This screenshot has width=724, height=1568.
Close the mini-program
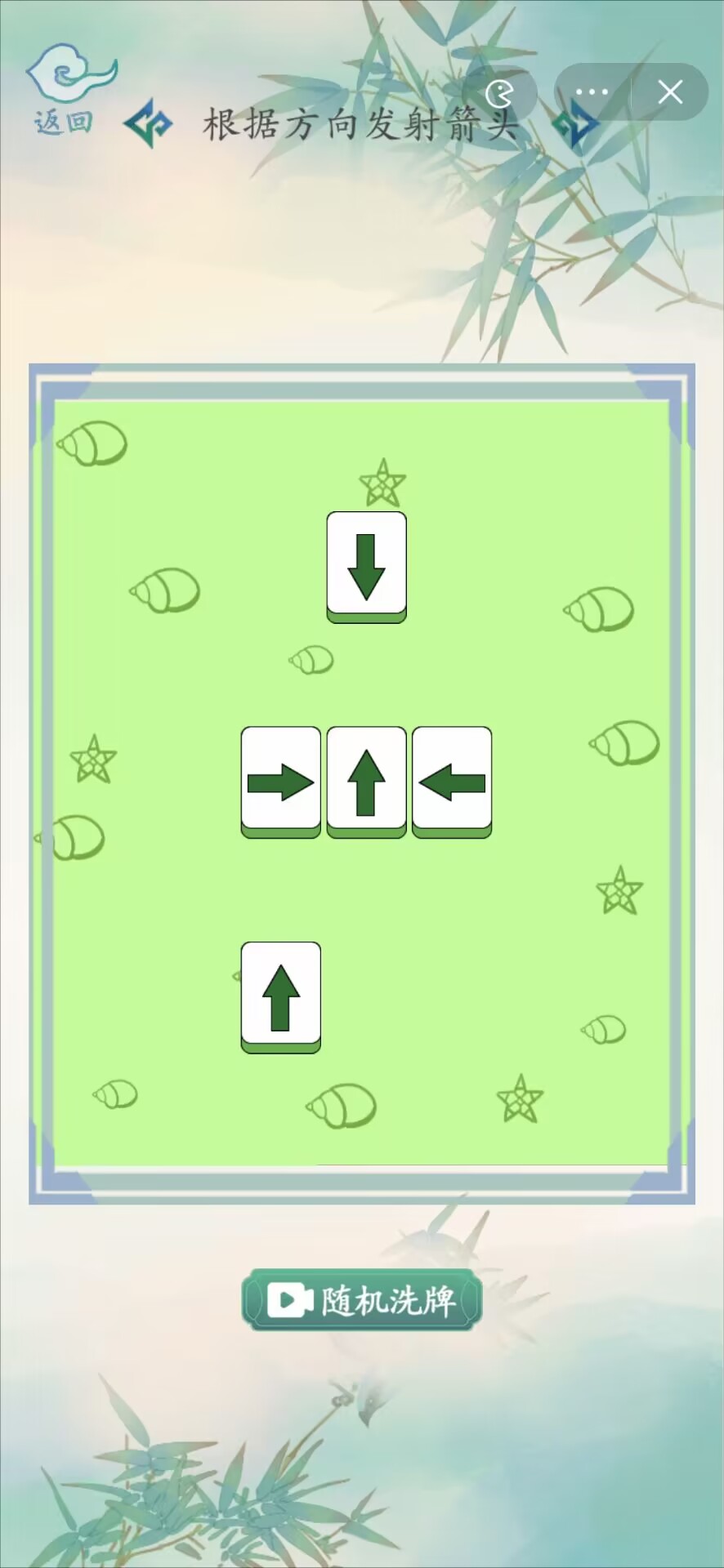point(670,92)
